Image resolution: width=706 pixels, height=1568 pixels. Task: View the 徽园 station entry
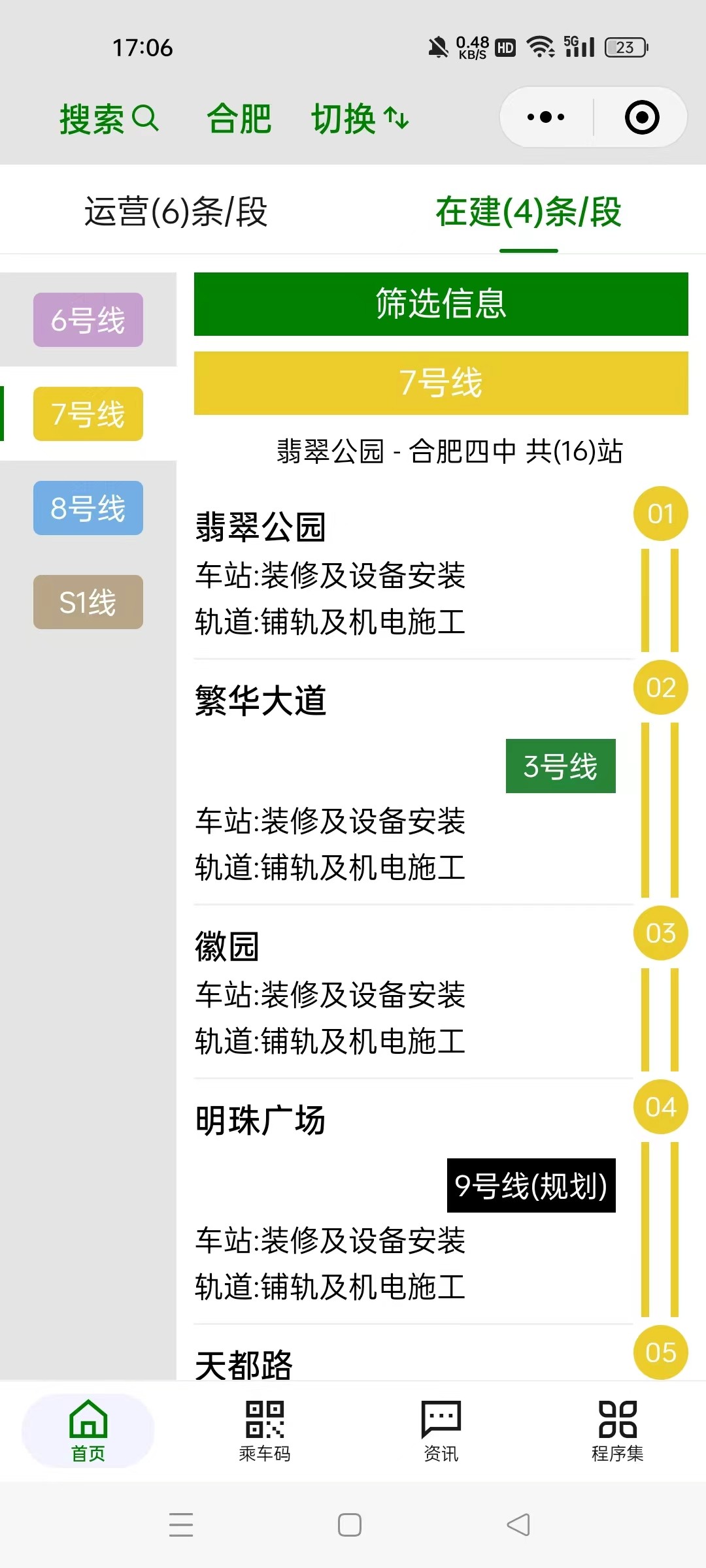click(227, 946)
